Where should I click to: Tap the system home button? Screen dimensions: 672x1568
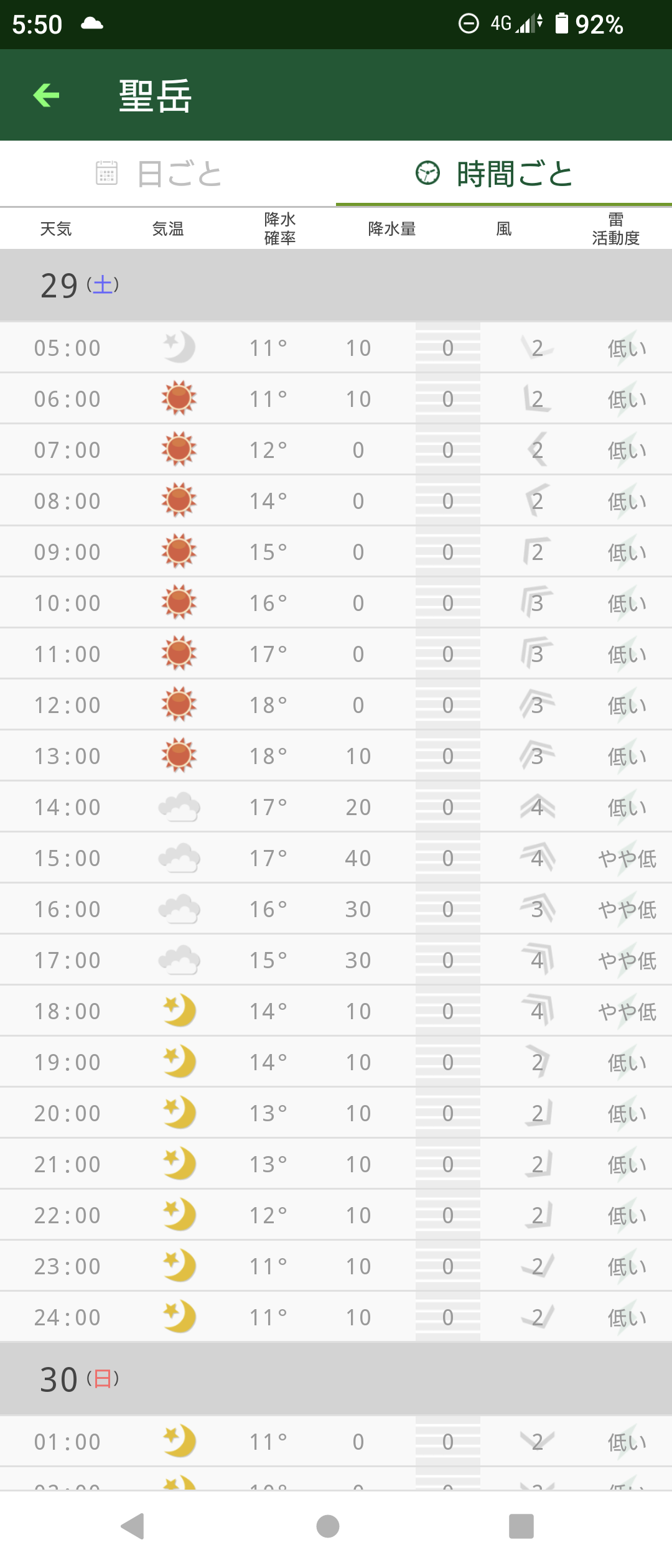click(328, 1526)
